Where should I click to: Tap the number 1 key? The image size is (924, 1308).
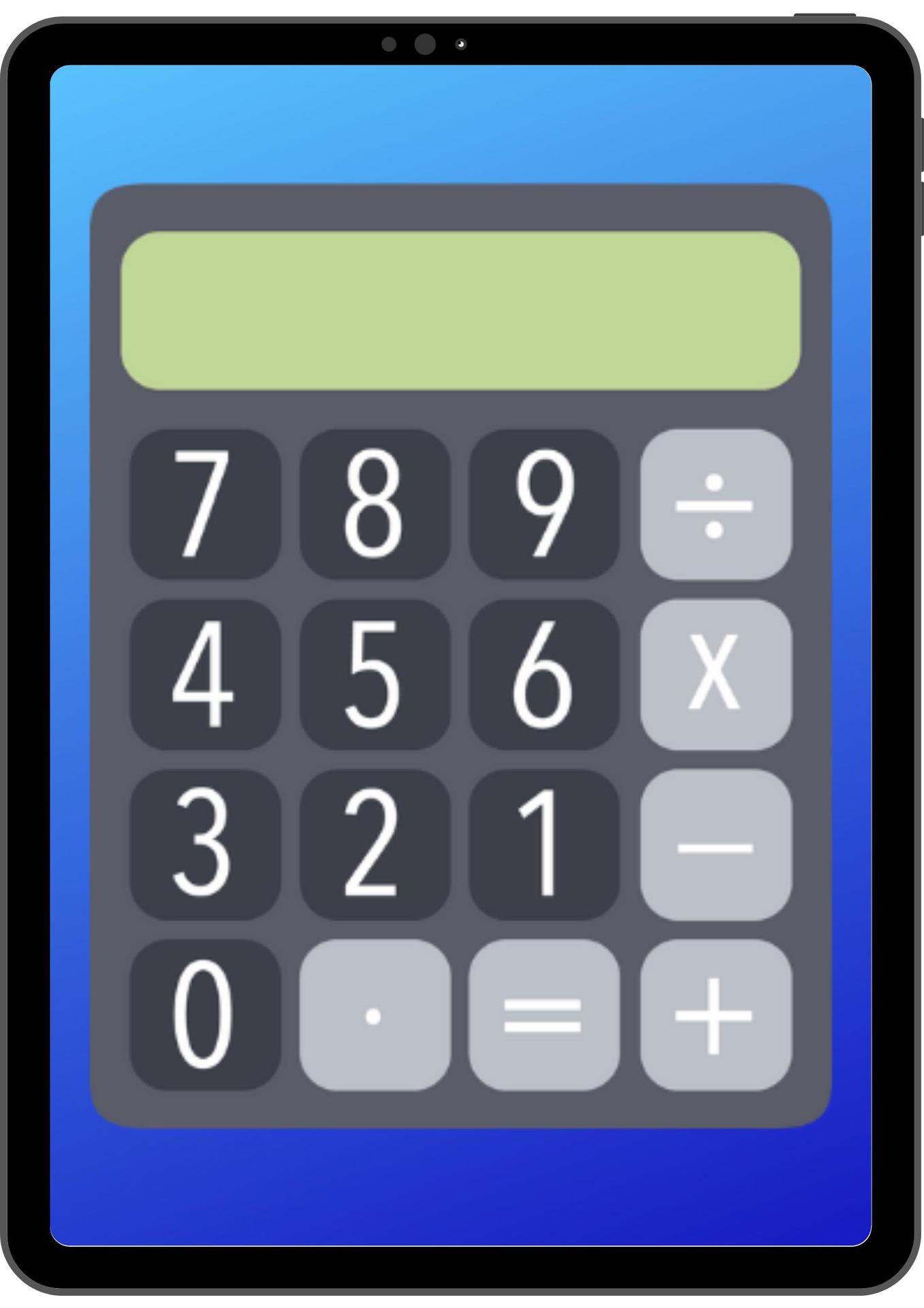[544, 845]
